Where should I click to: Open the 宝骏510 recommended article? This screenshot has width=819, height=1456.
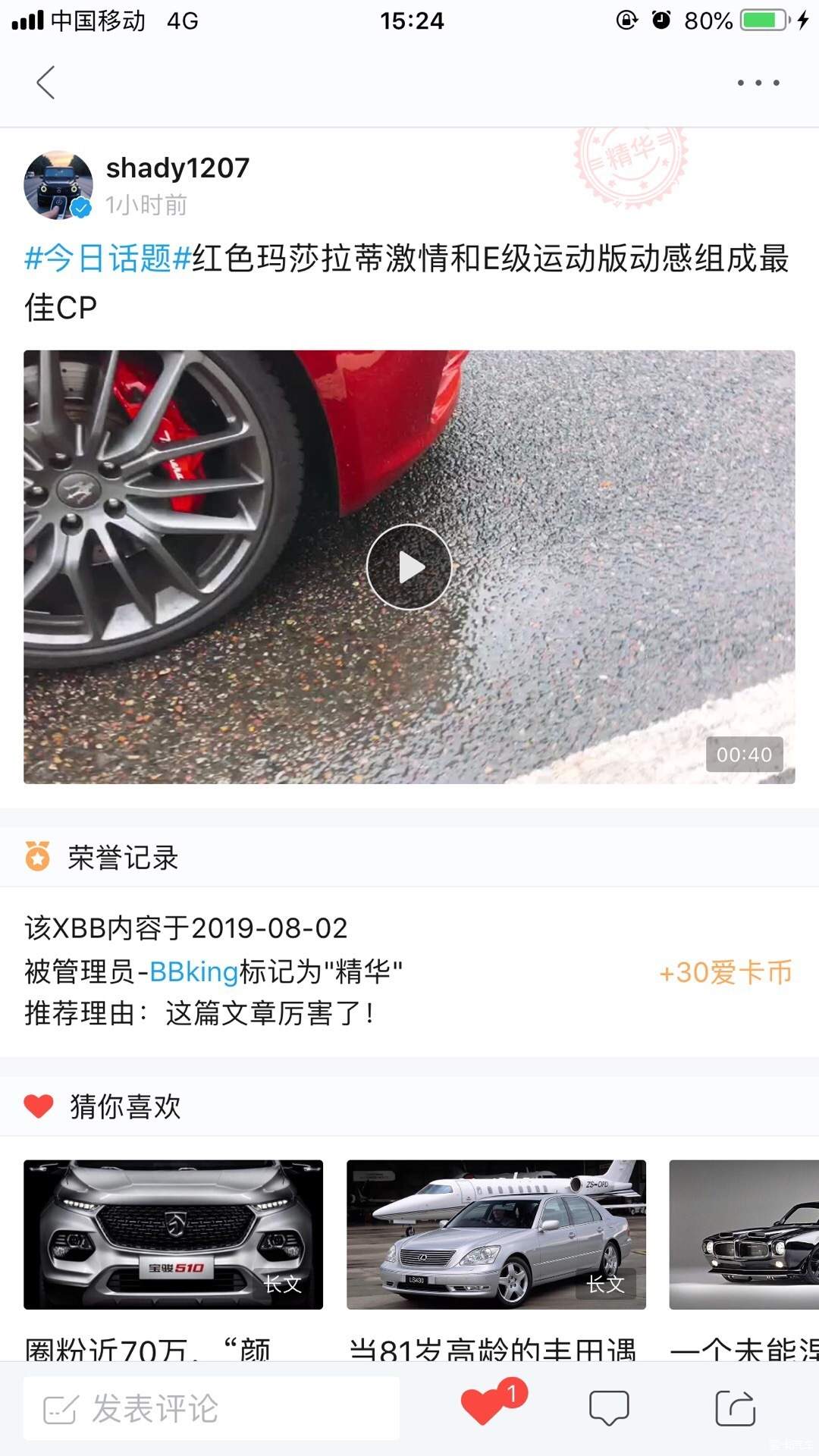173,1234
